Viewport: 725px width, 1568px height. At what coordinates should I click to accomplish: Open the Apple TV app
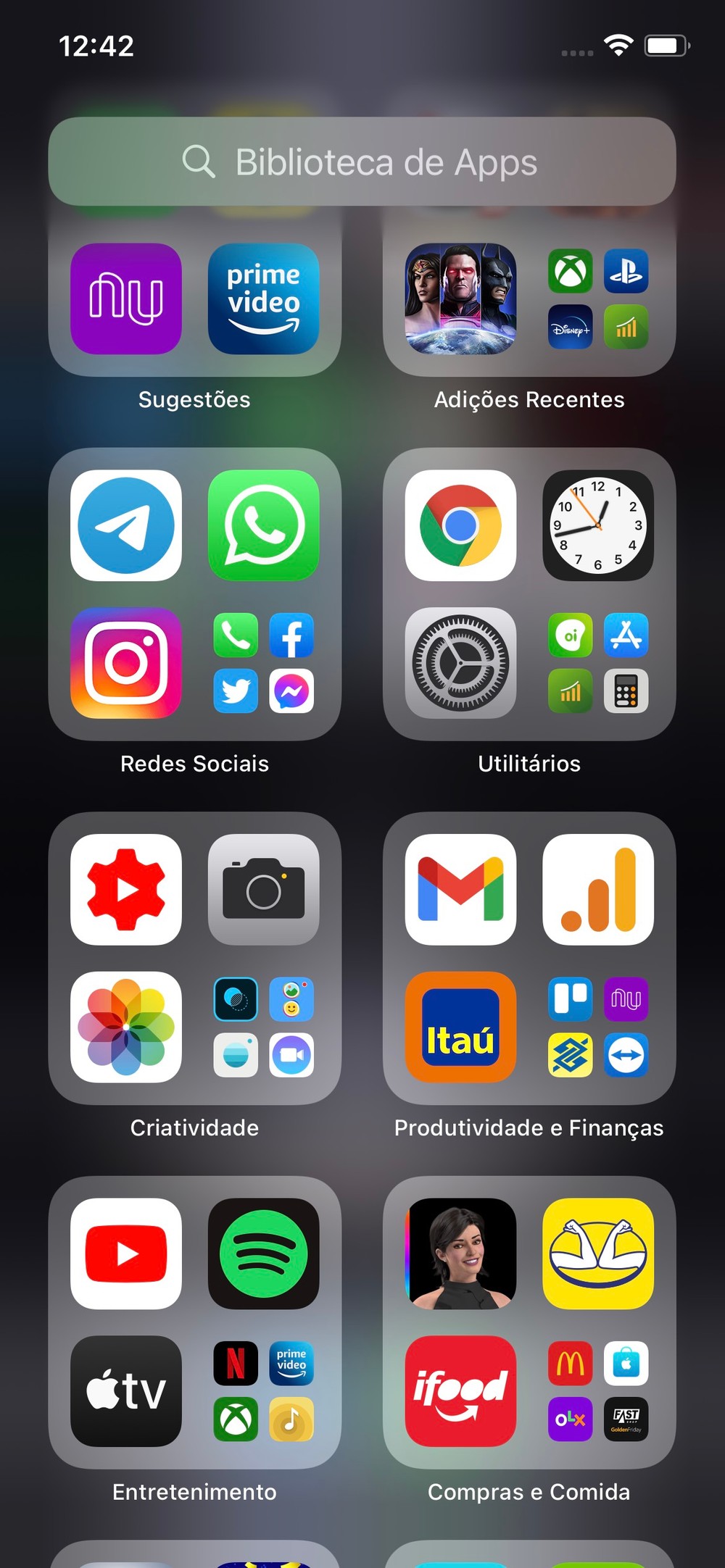tap(126, 1390)
